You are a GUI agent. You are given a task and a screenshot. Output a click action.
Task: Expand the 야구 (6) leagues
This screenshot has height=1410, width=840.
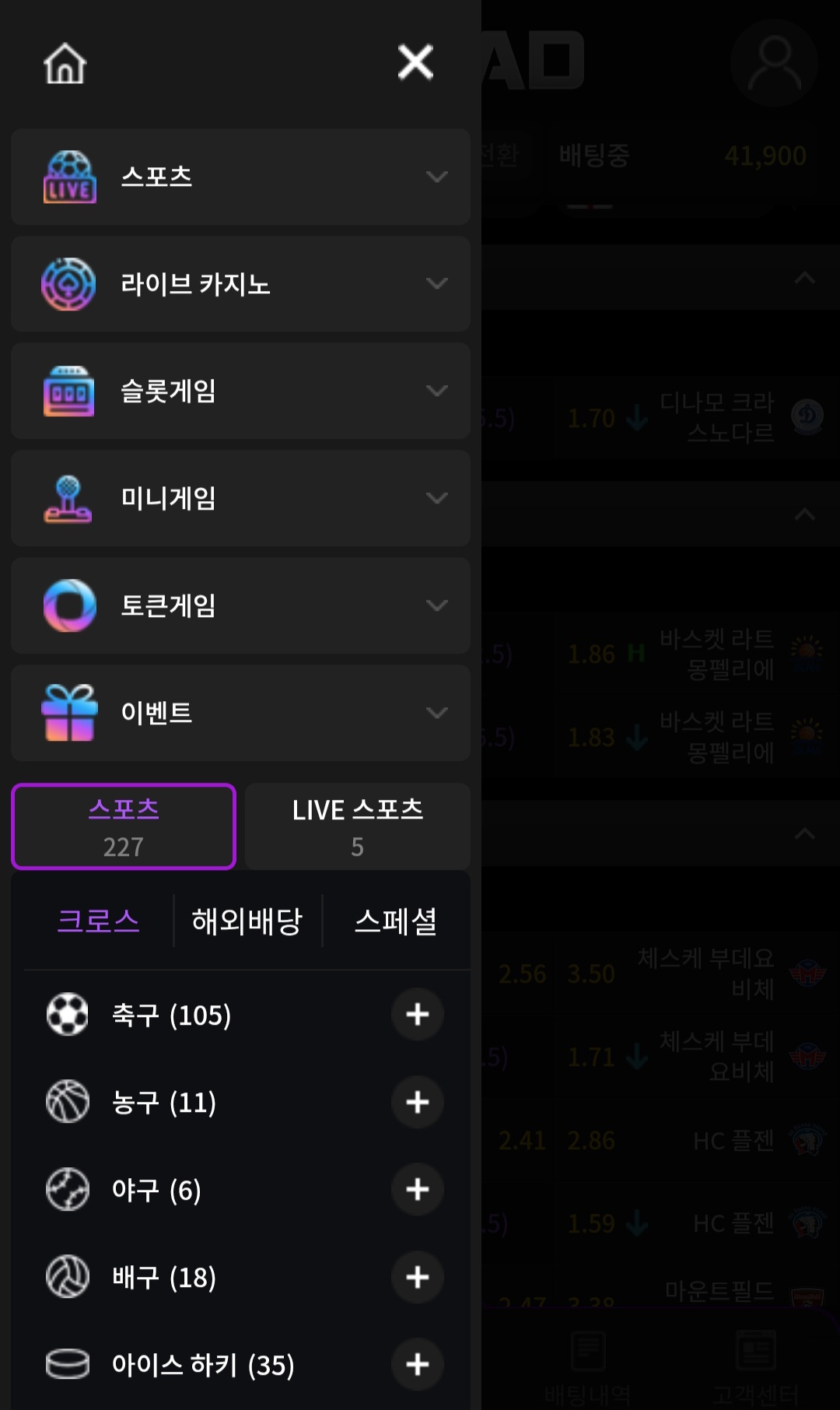click(x=417, y=1190)
